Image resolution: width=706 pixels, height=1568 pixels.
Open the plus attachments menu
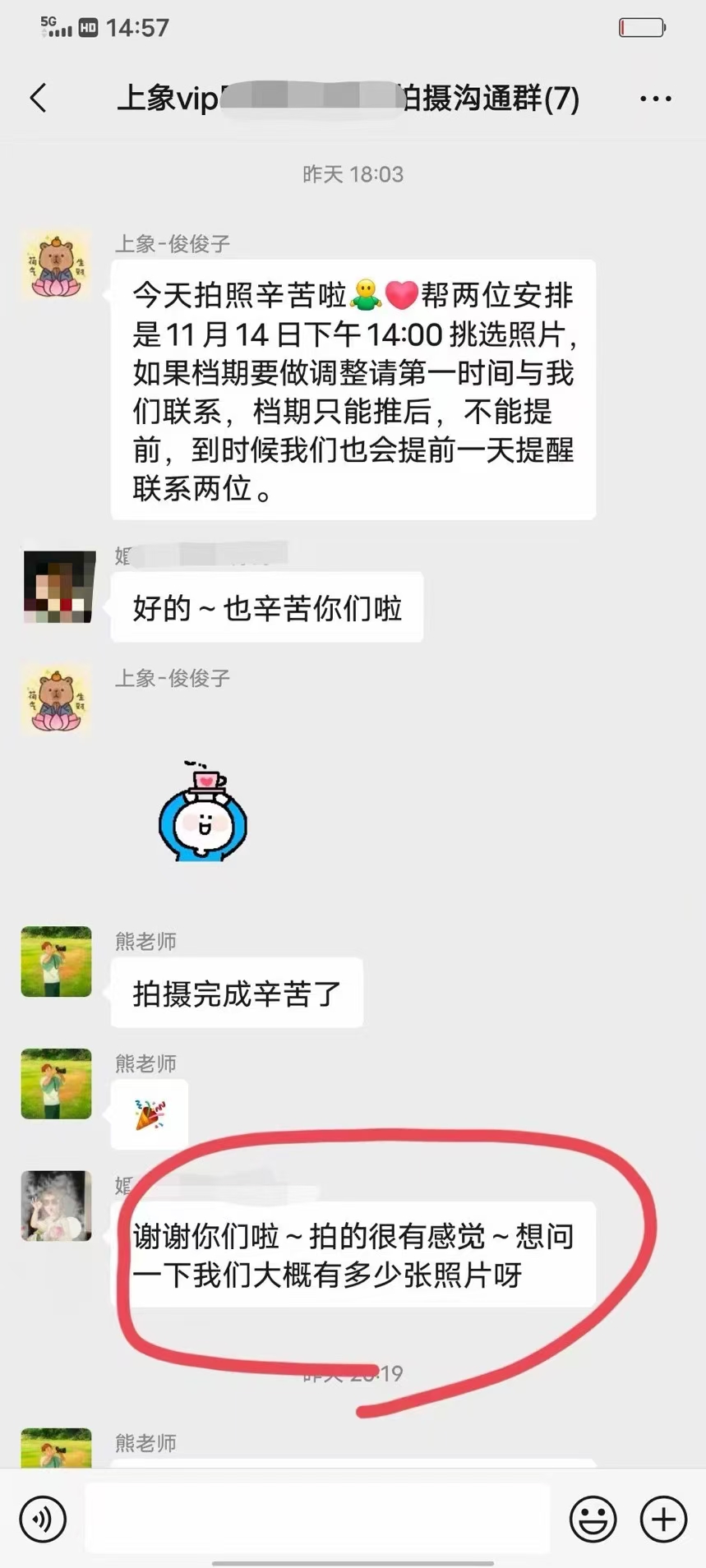point(663,1520)
